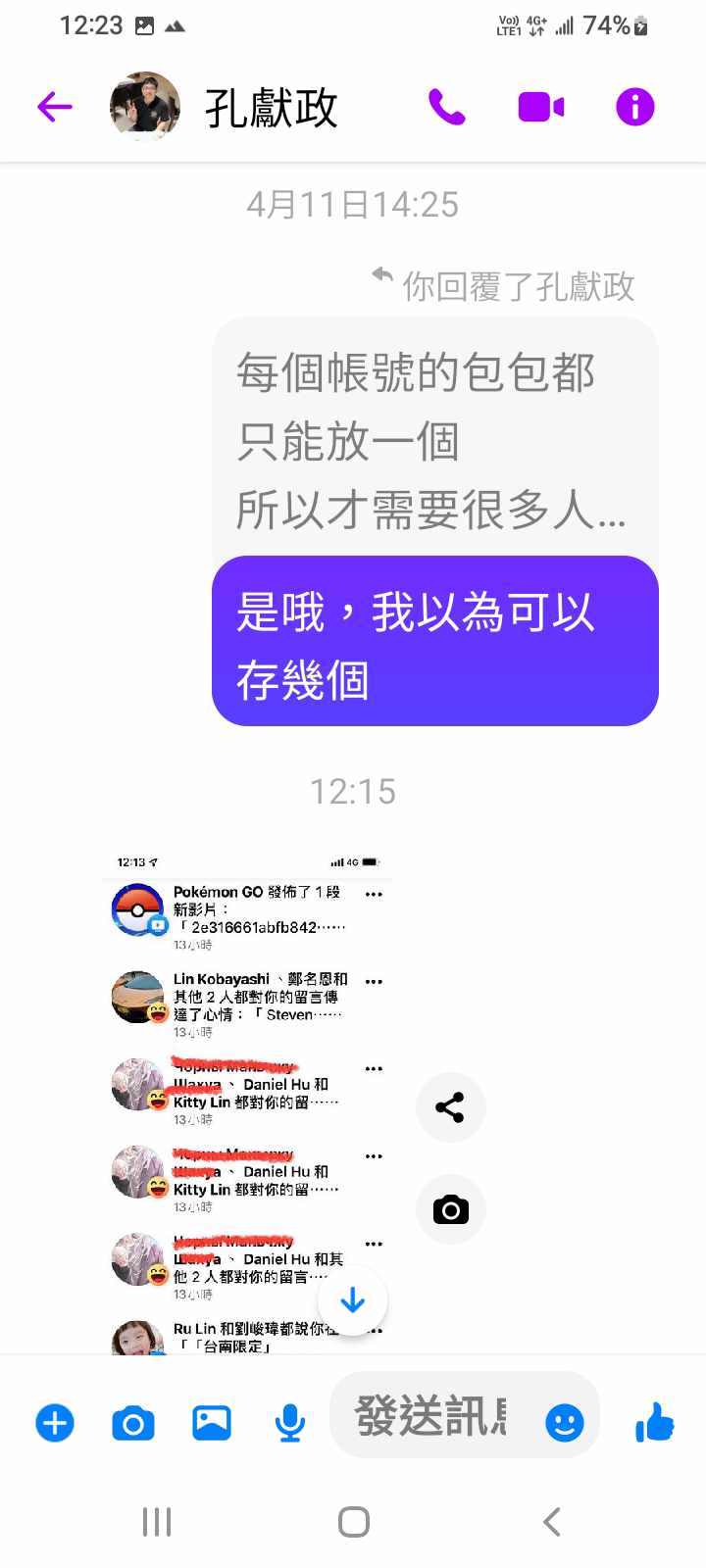Show recent apps
The height and width of the screenshot is (1568, 706).
click(x=157, y=1522)
